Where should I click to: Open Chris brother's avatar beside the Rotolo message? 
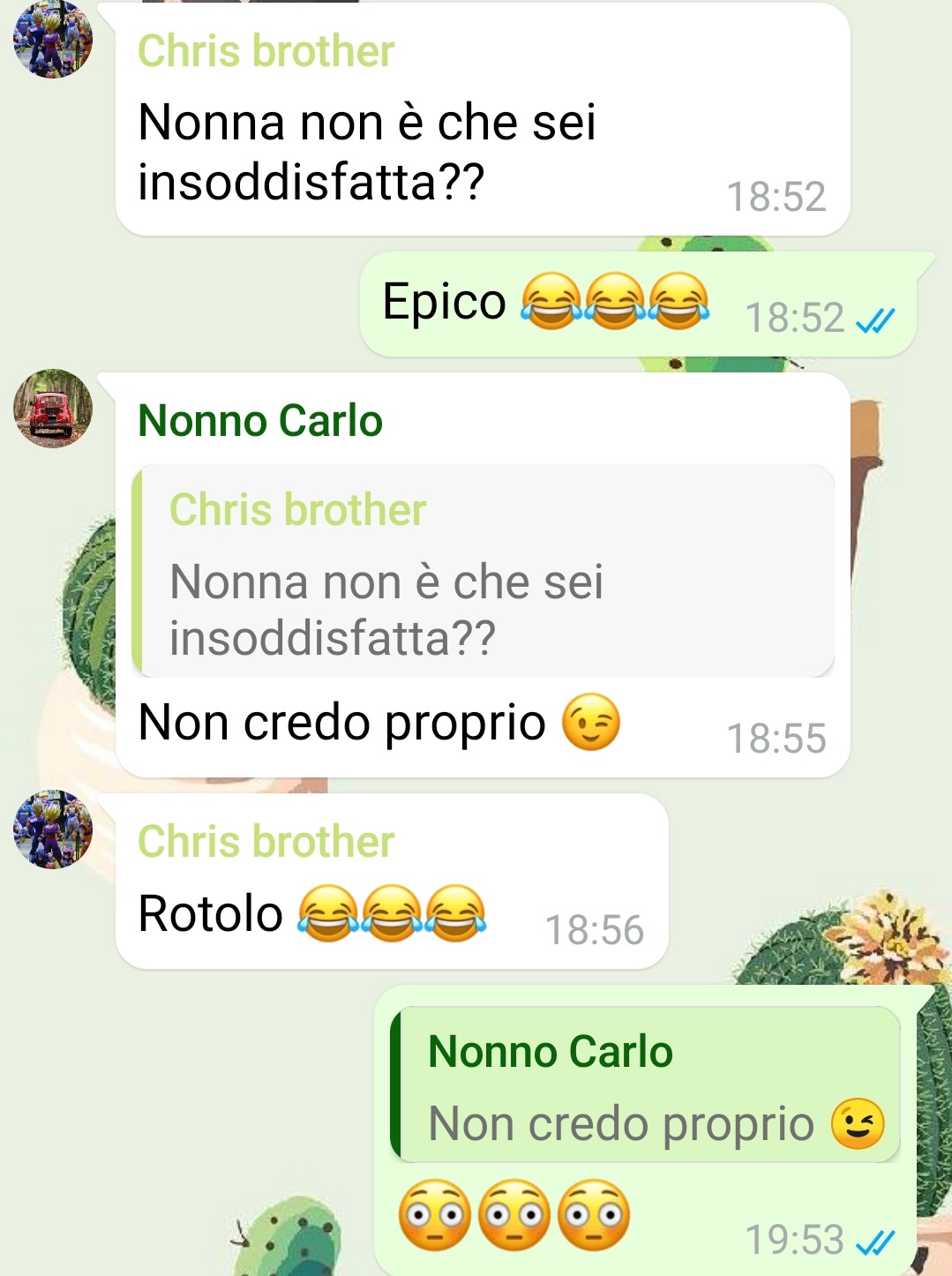[53, 829]
